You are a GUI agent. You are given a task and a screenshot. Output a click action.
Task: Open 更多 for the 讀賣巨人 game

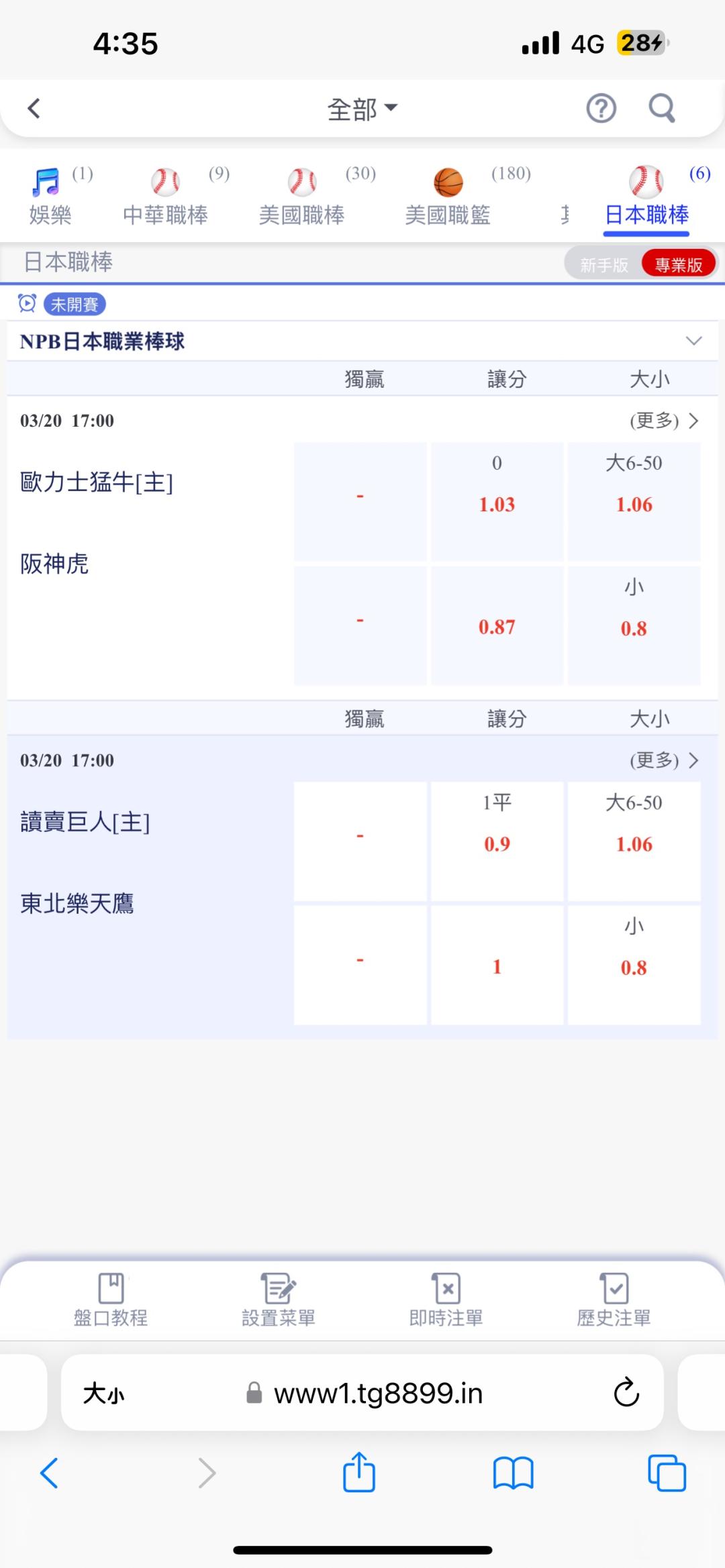click(x=664, y=760)
